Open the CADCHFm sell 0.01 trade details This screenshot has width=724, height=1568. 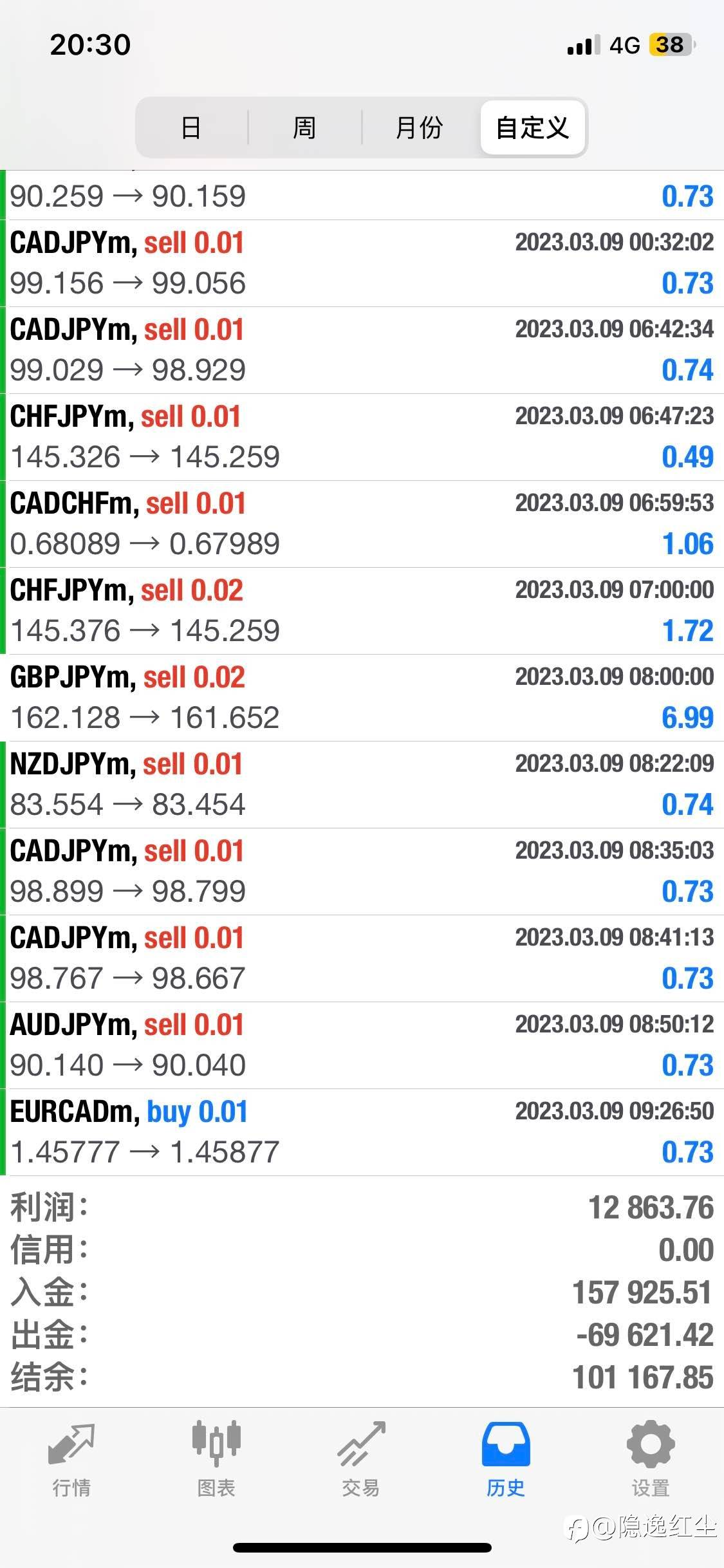point(362,524)
